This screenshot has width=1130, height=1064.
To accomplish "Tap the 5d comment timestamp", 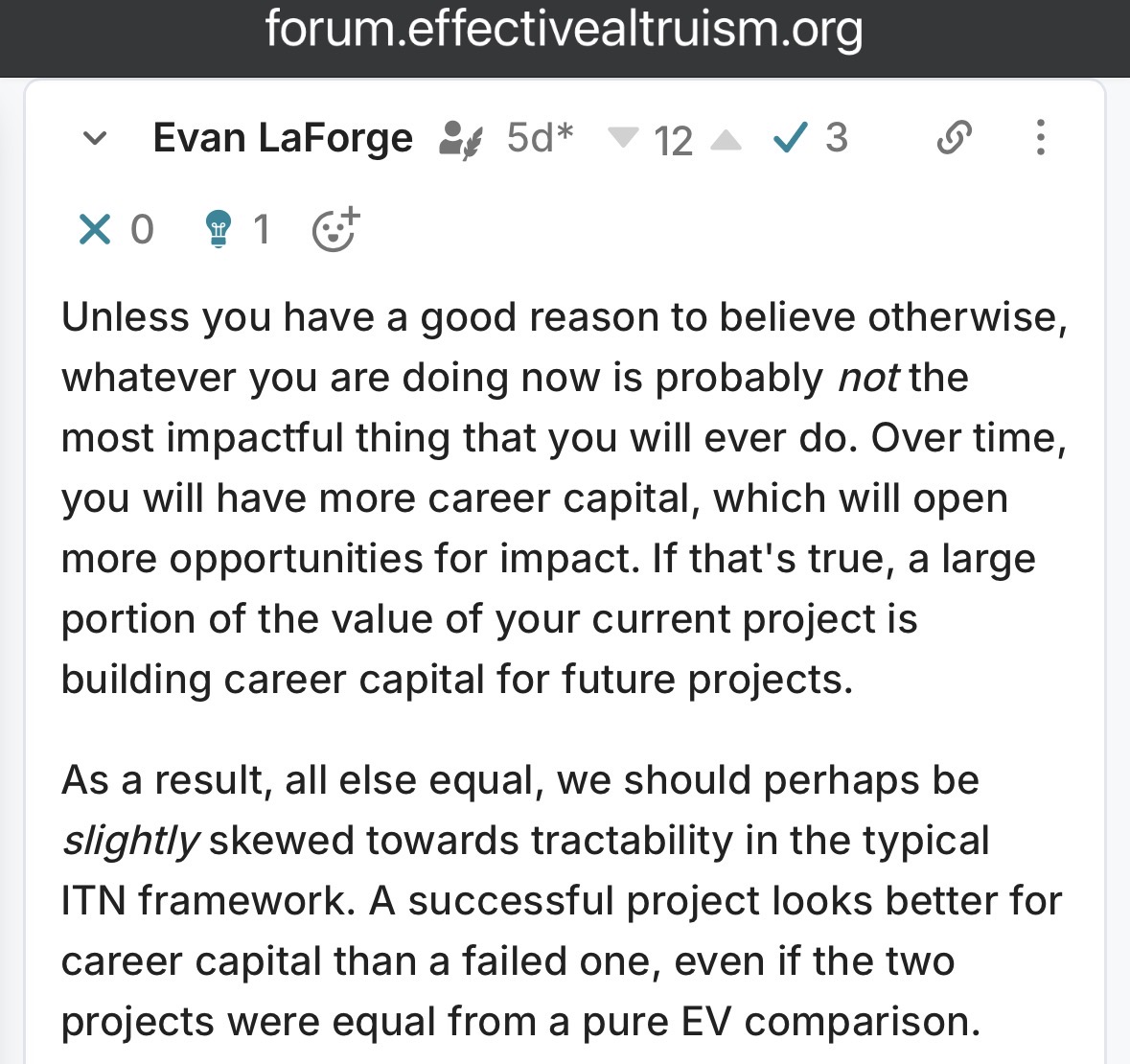I will coord(540,137).
